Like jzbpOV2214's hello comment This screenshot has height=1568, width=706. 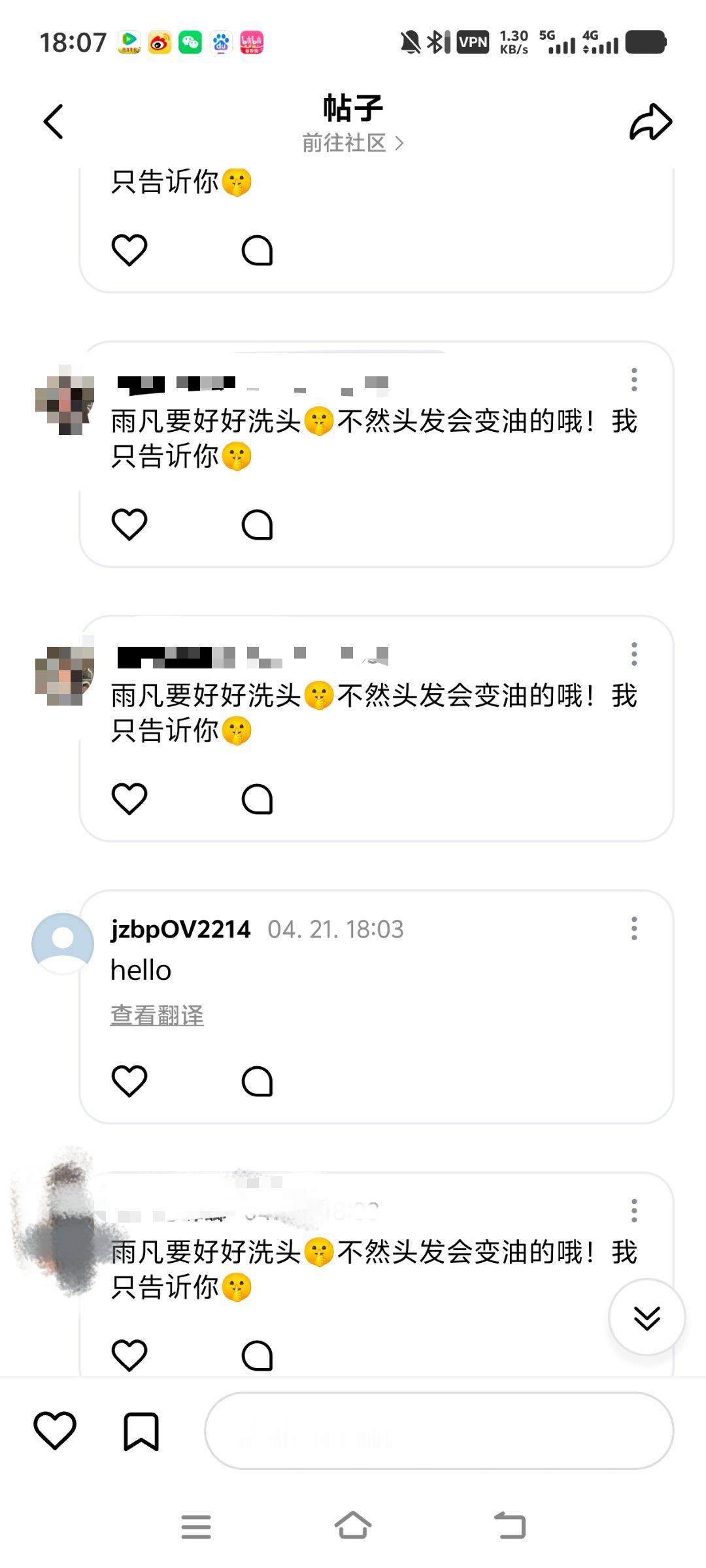(x=129, y=1081)
